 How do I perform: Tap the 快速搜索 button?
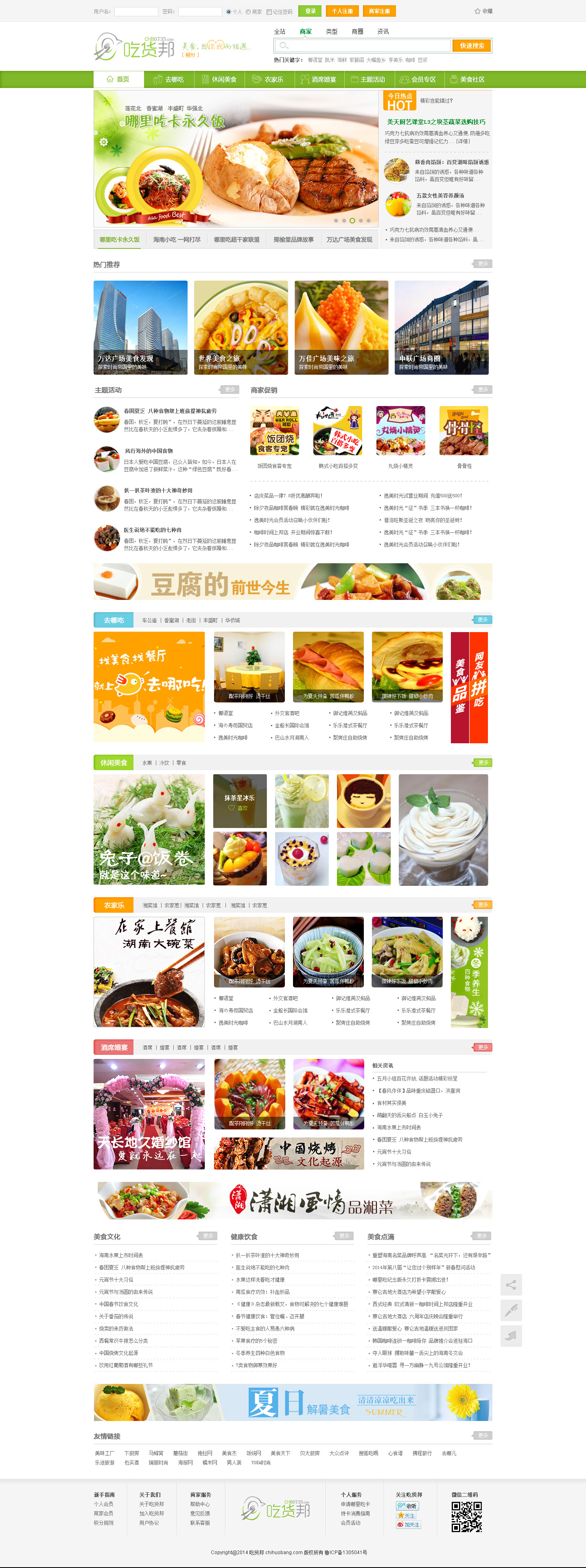pyautogui.click(x=472, y=46)
